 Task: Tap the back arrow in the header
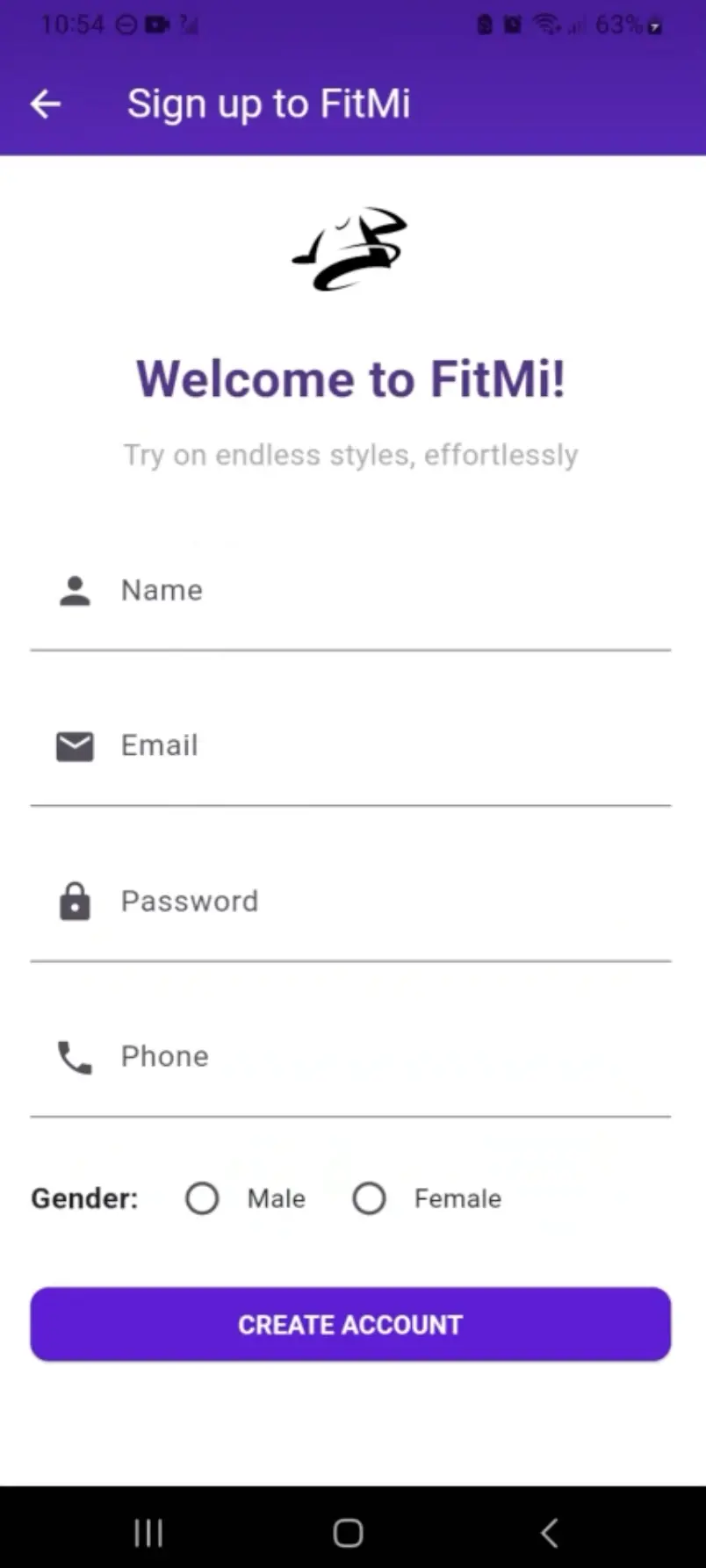tap(45, 103)
